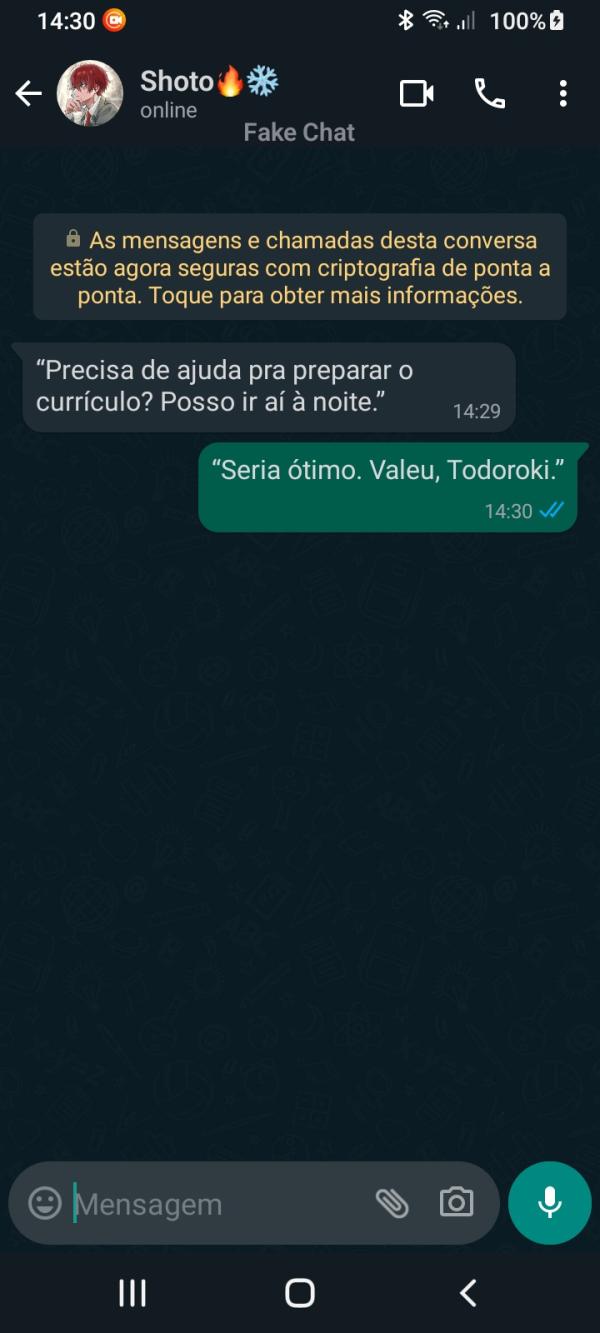Tap the microphone voice message button
The image size is (600, 1333).
coord(549,1203)
